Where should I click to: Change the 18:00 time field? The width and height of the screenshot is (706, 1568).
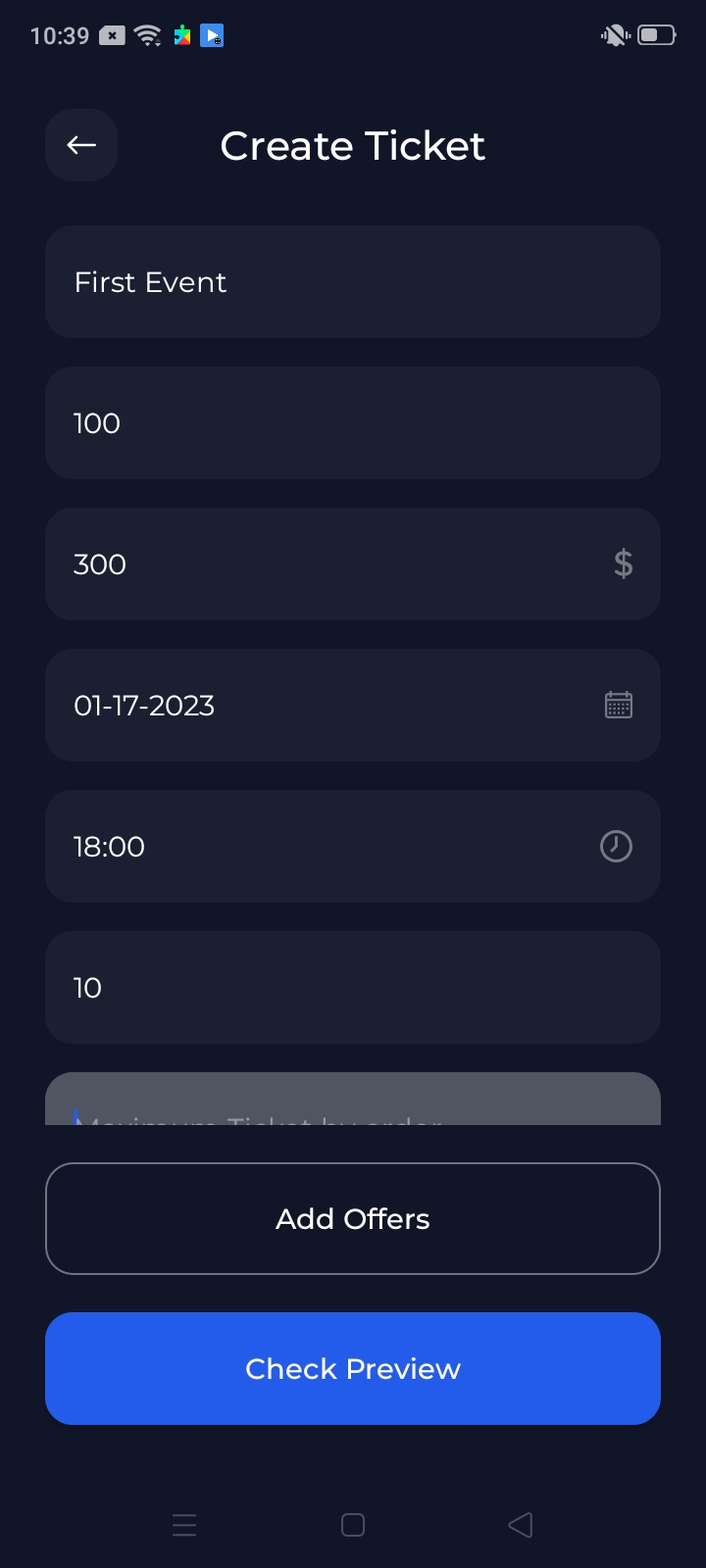[352, 847]
